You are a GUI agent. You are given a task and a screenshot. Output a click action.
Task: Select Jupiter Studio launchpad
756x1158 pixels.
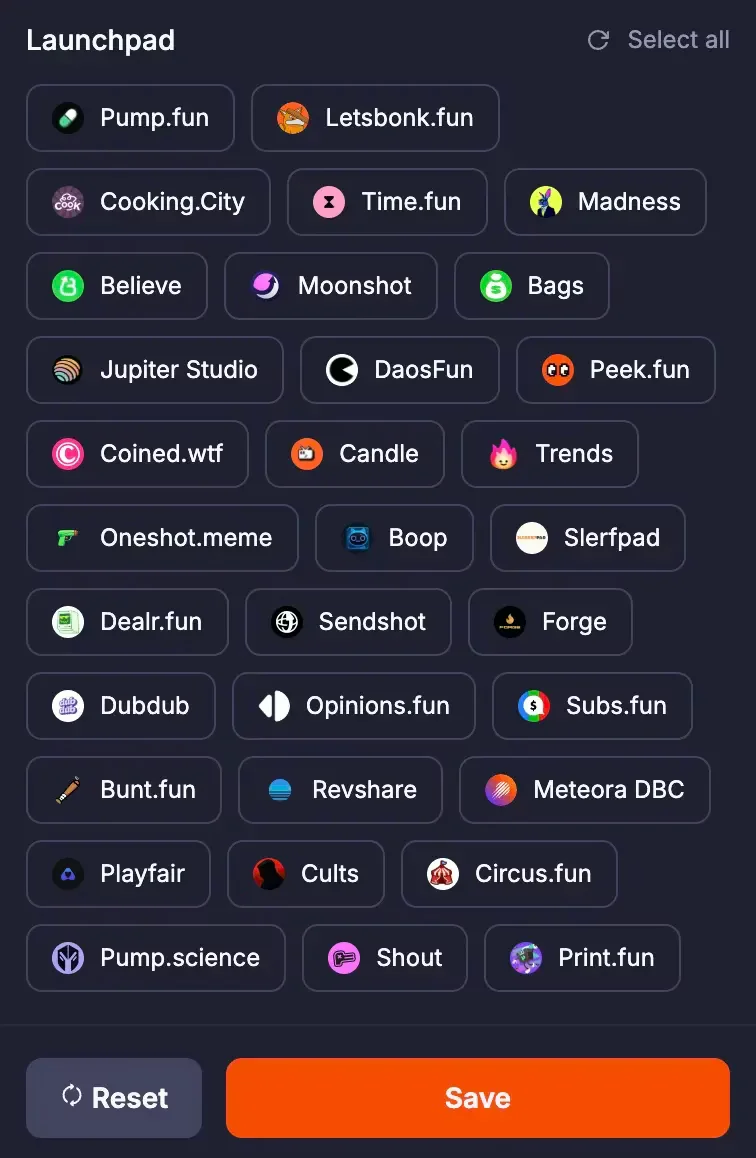(155, 370)
